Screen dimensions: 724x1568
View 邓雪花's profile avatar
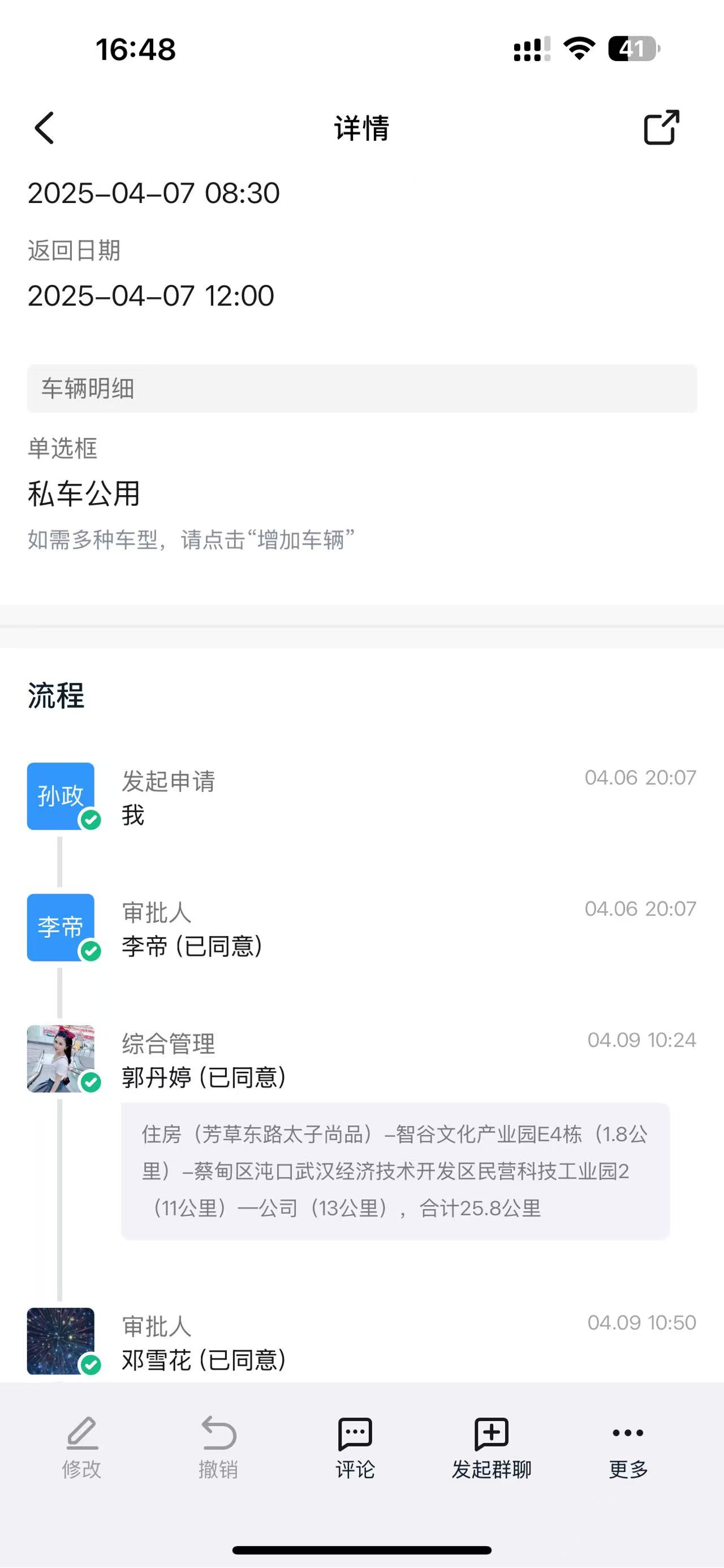pos(61,1340)
